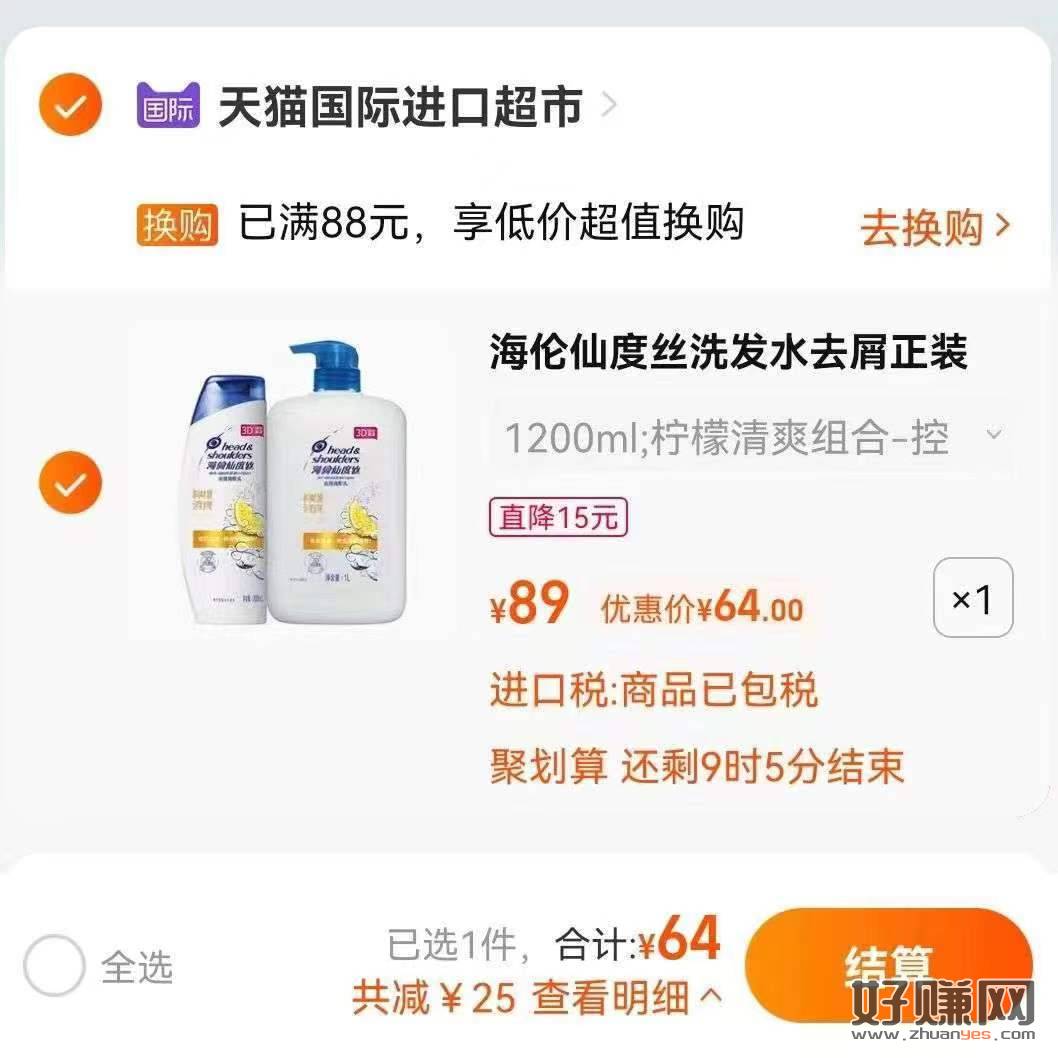
Task: Check the 全选 select-all option
Action: [54, 966]
